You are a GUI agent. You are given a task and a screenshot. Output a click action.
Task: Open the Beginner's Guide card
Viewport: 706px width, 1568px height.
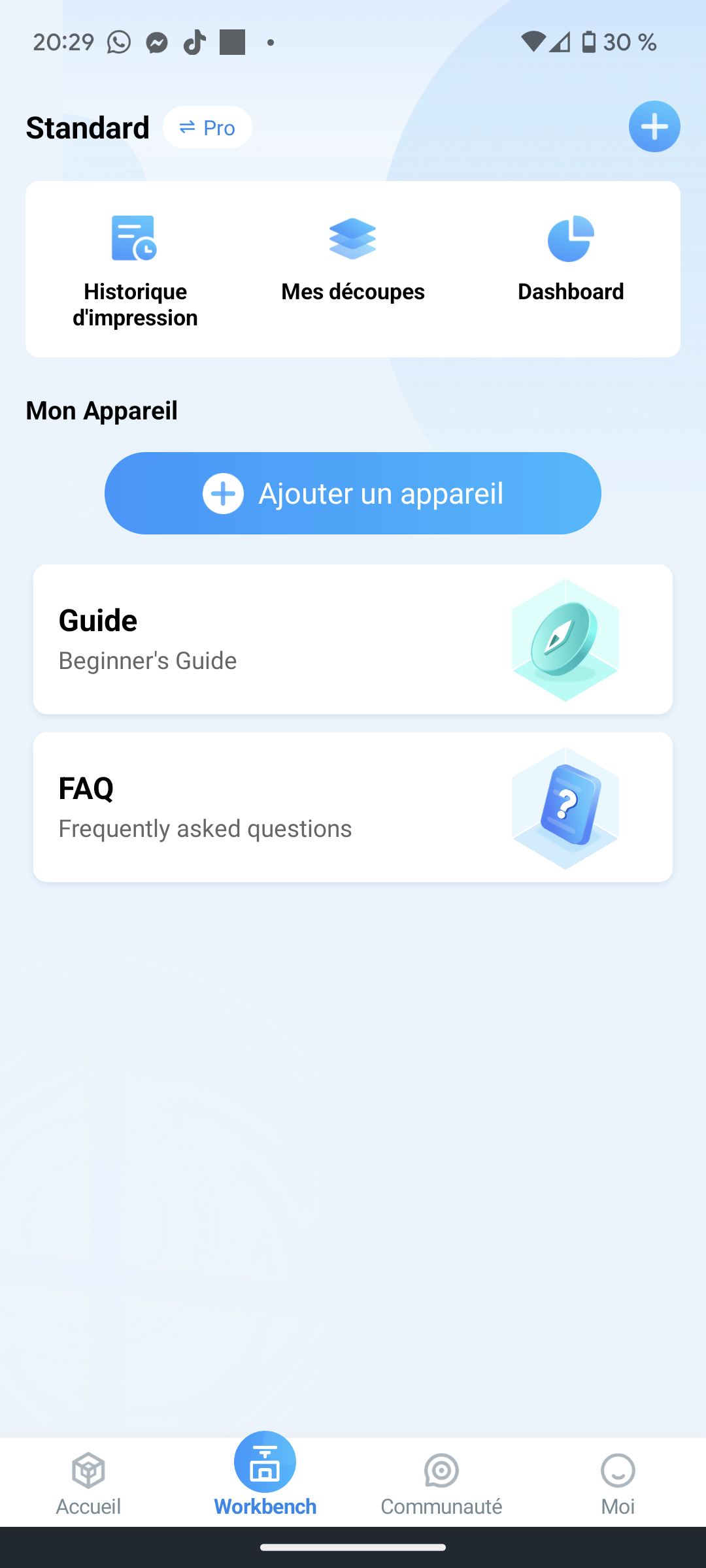353,639
